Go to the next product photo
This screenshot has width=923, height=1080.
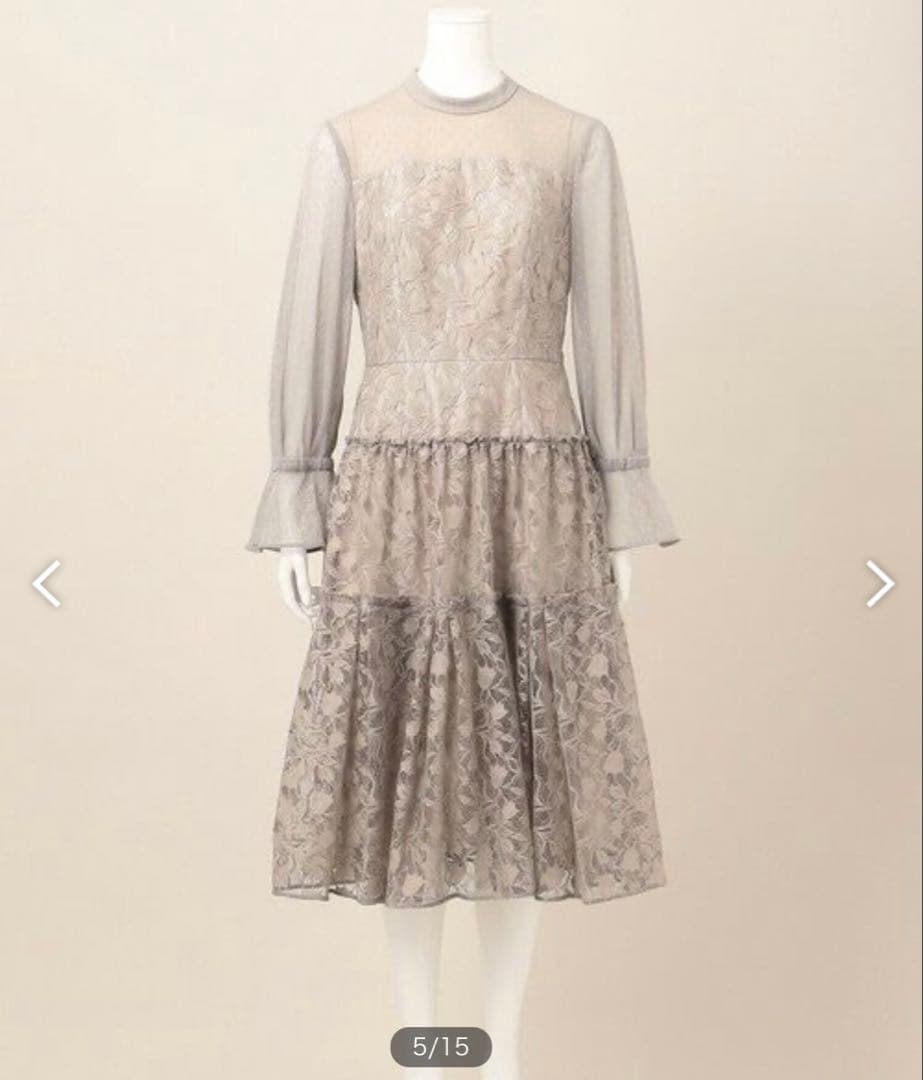(x=879, y=583)
